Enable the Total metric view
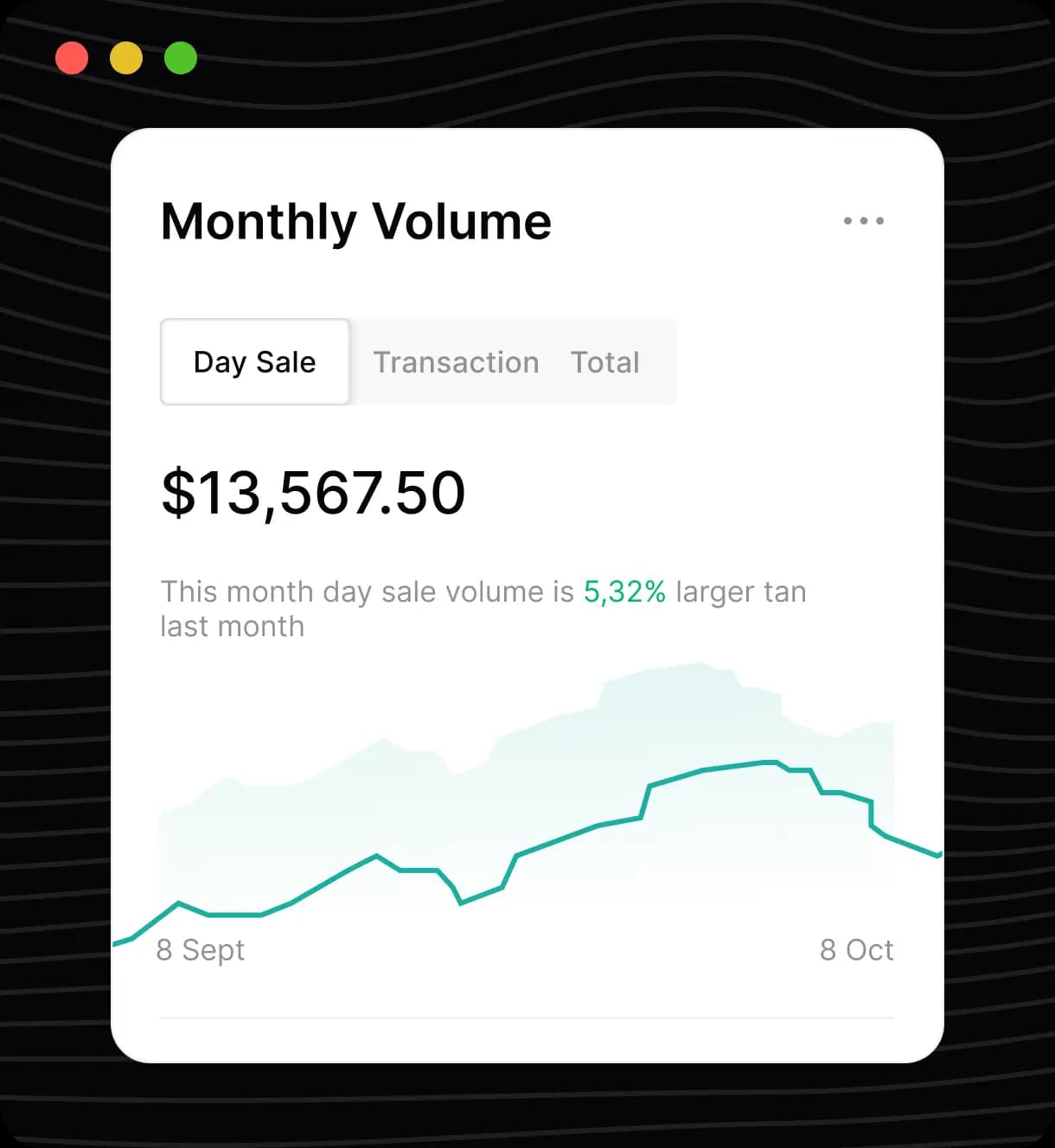The image size is (1055, 1148). [604, 362]
